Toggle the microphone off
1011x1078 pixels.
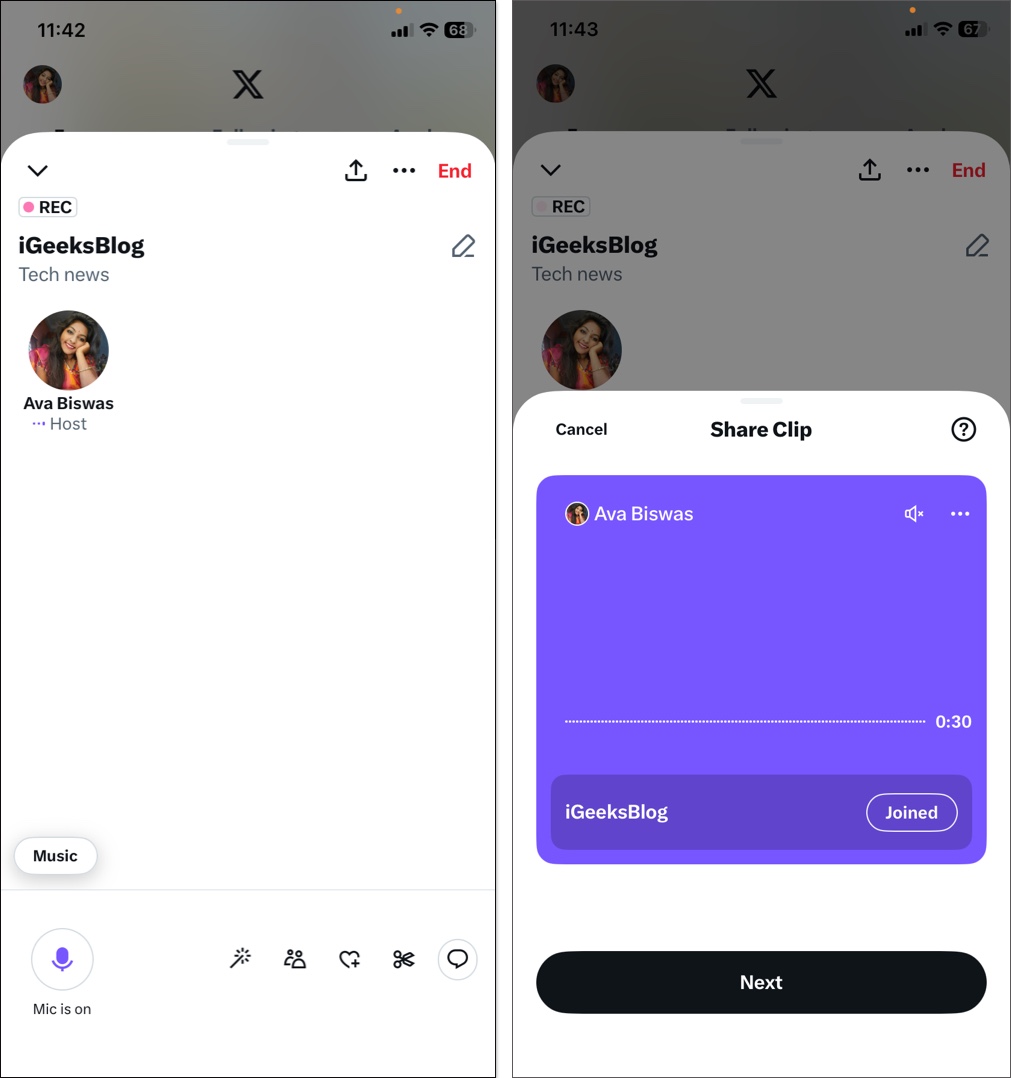click(62, 959)
